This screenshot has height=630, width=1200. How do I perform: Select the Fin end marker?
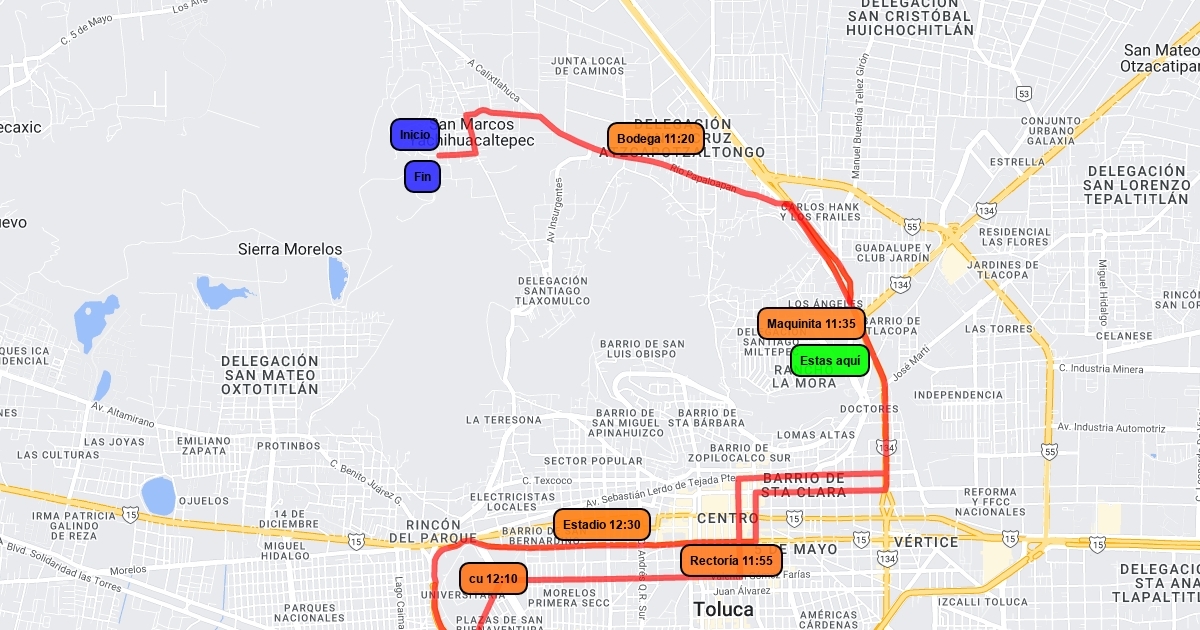(422, 177)
